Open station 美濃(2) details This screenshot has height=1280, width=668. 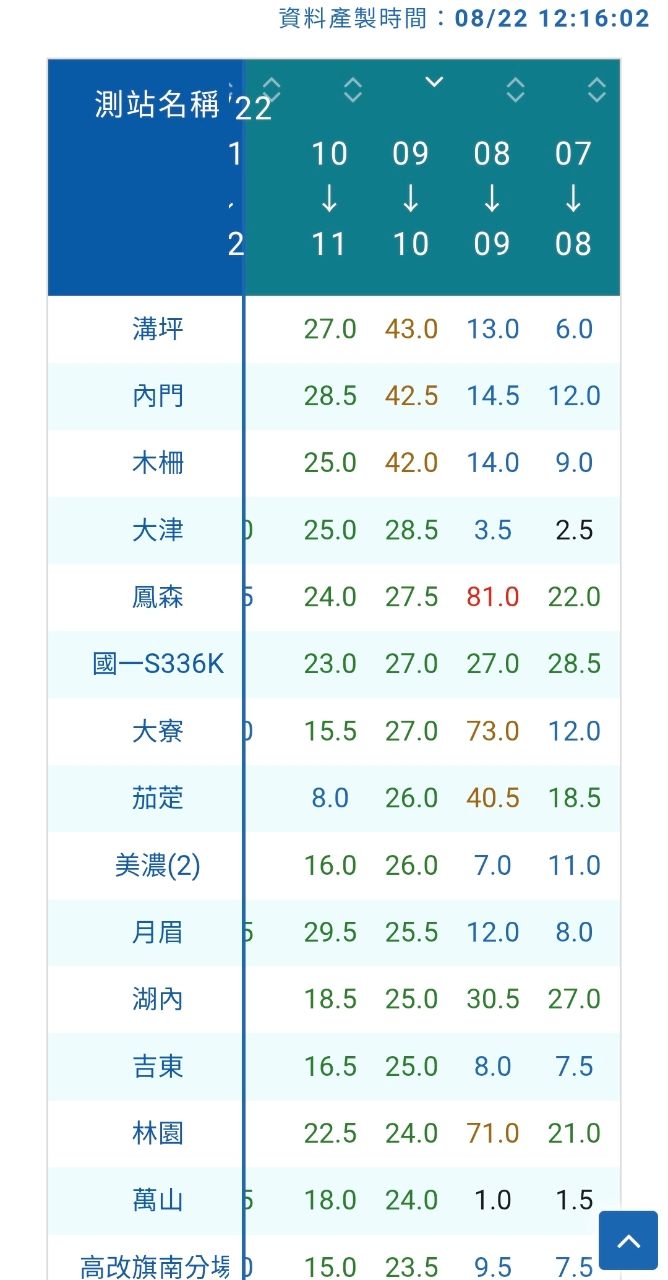pyautogui.click(x=158, y=865)
